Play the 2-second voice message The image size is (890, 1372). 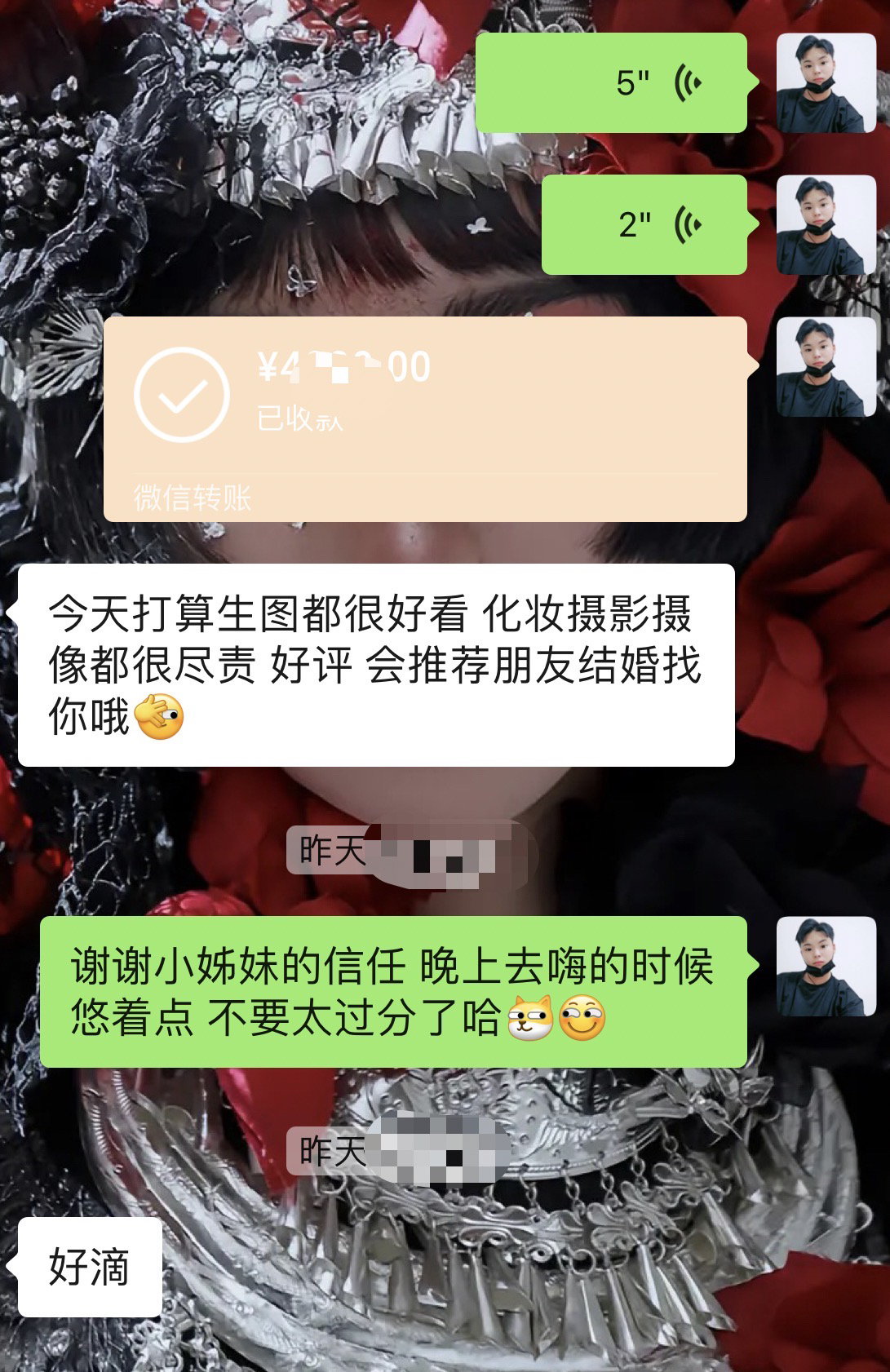(x=644, y=224)
